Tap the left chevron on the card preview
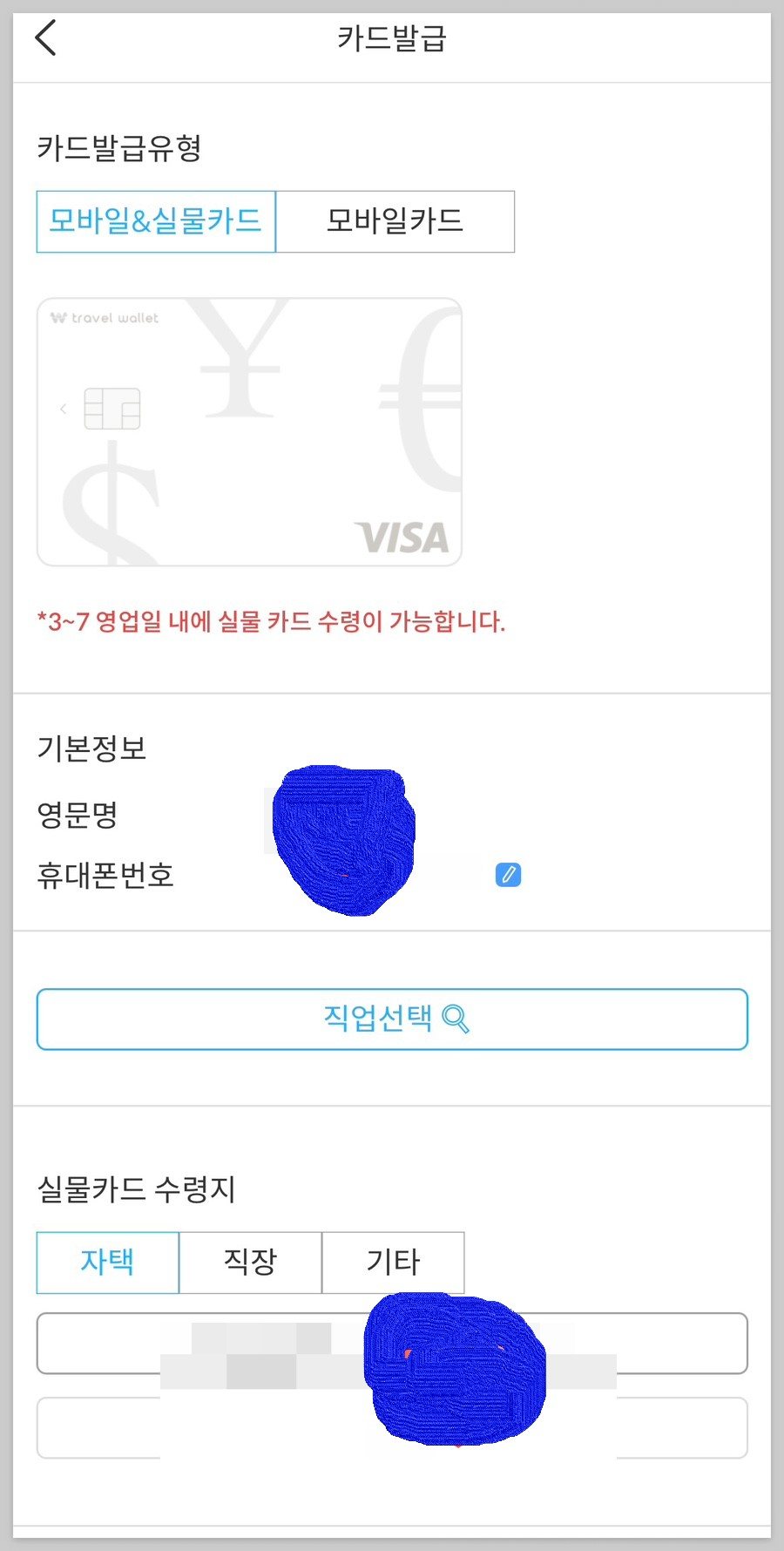This screenshot has width=784, height=1551. click(x=63, y=408)
